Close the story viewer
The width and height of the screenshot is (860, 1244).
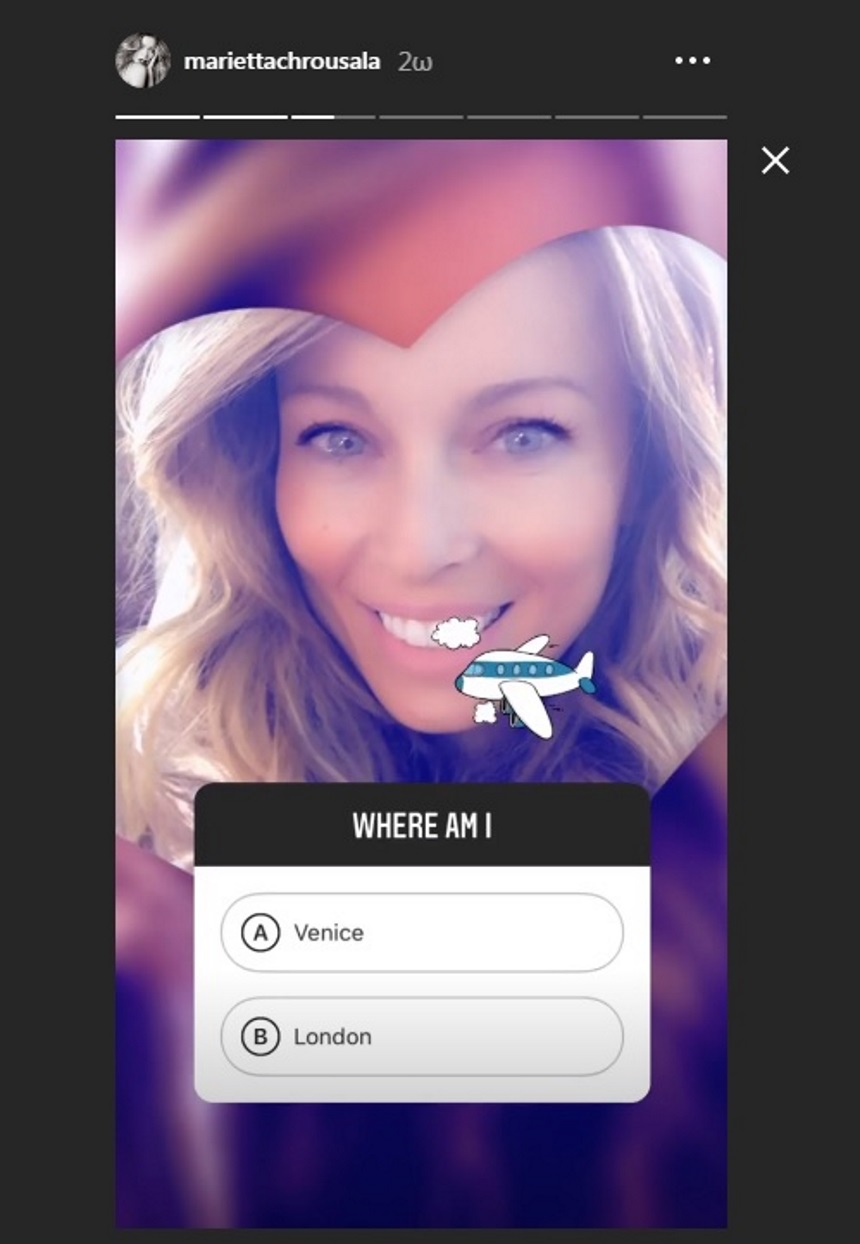pos(775,160)
